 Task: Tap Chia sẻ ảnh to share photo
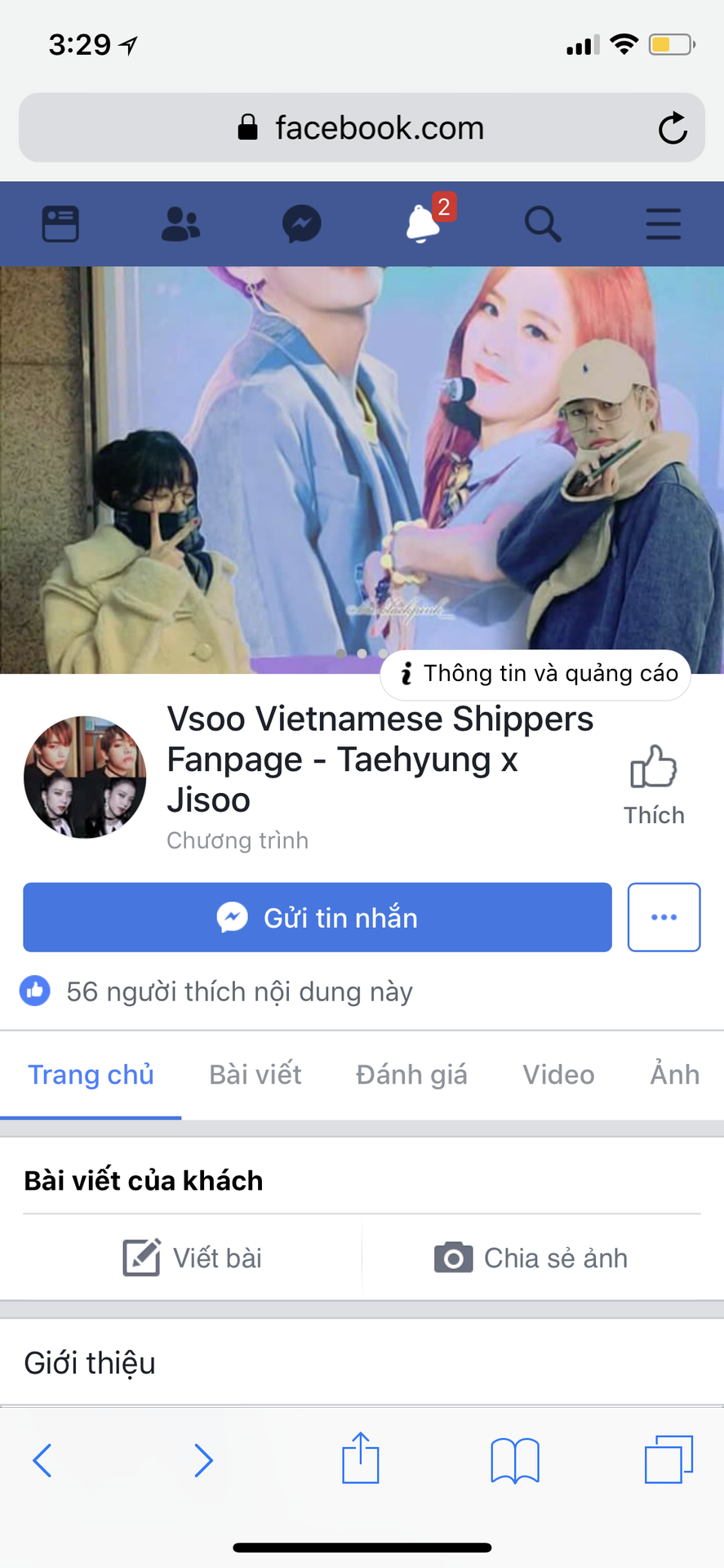531,1258
